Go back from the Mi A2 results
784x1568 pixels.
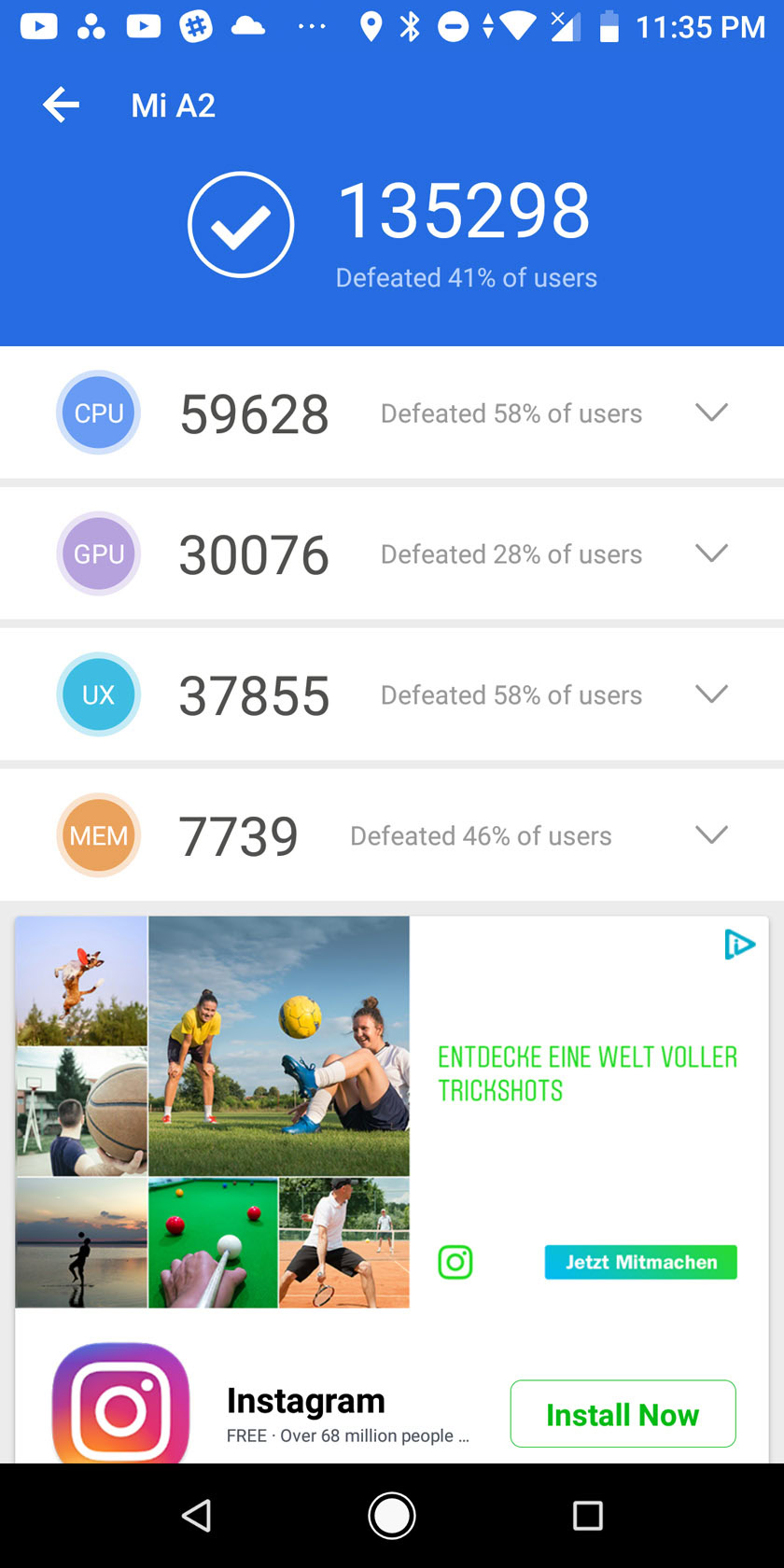62,105
